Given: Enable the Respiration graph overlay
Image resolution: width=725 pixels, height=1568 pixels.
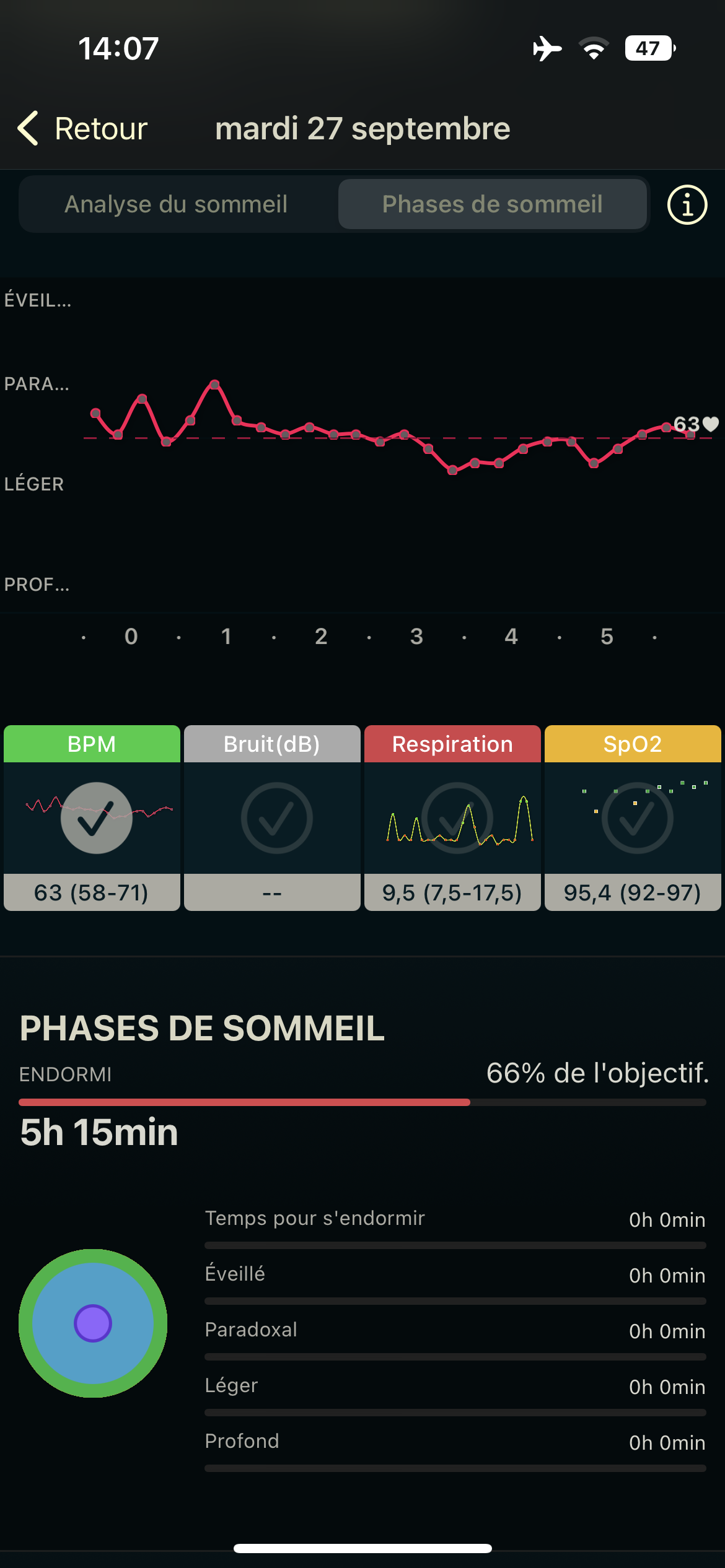Looking at the screenshot, I should pos(457,818).
